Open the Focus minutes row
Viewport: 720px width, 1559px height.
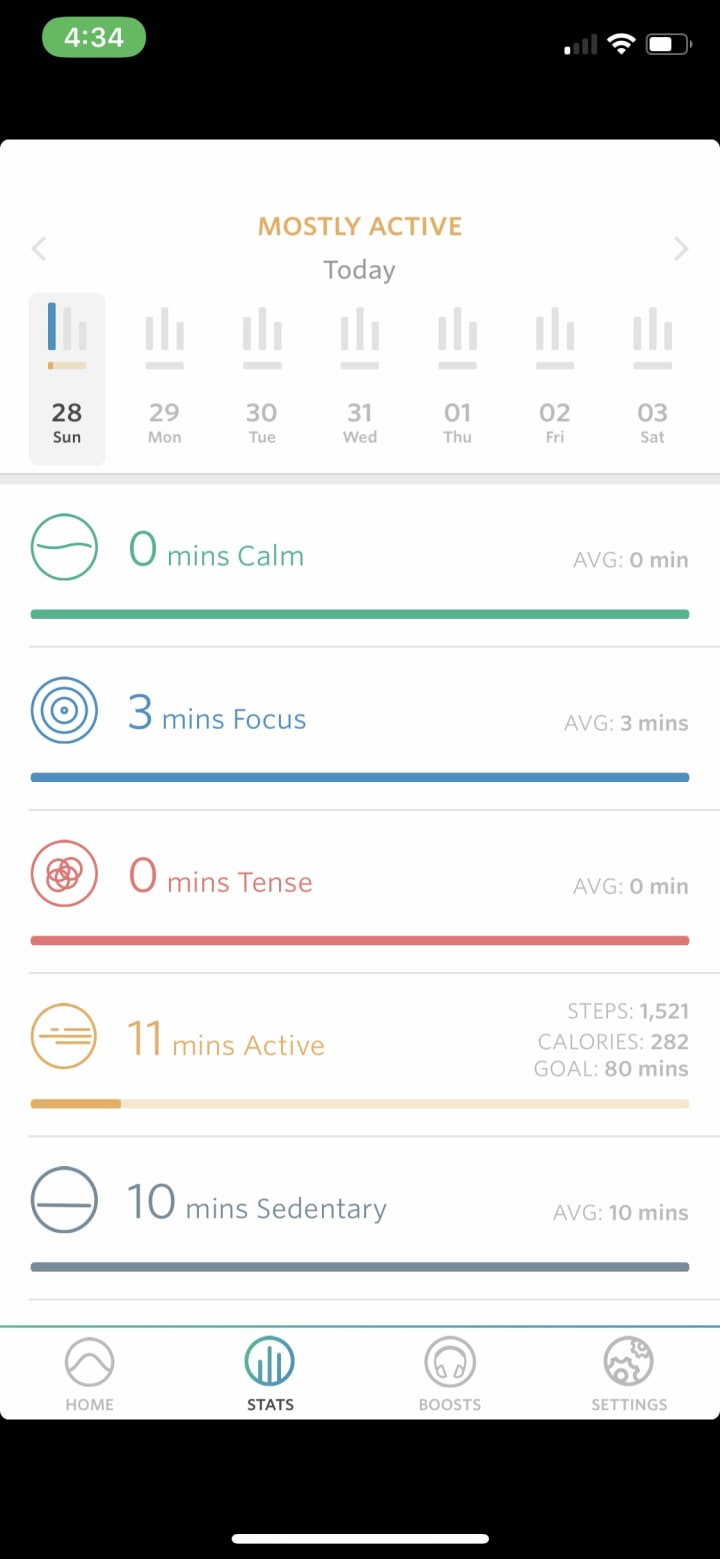360,728
